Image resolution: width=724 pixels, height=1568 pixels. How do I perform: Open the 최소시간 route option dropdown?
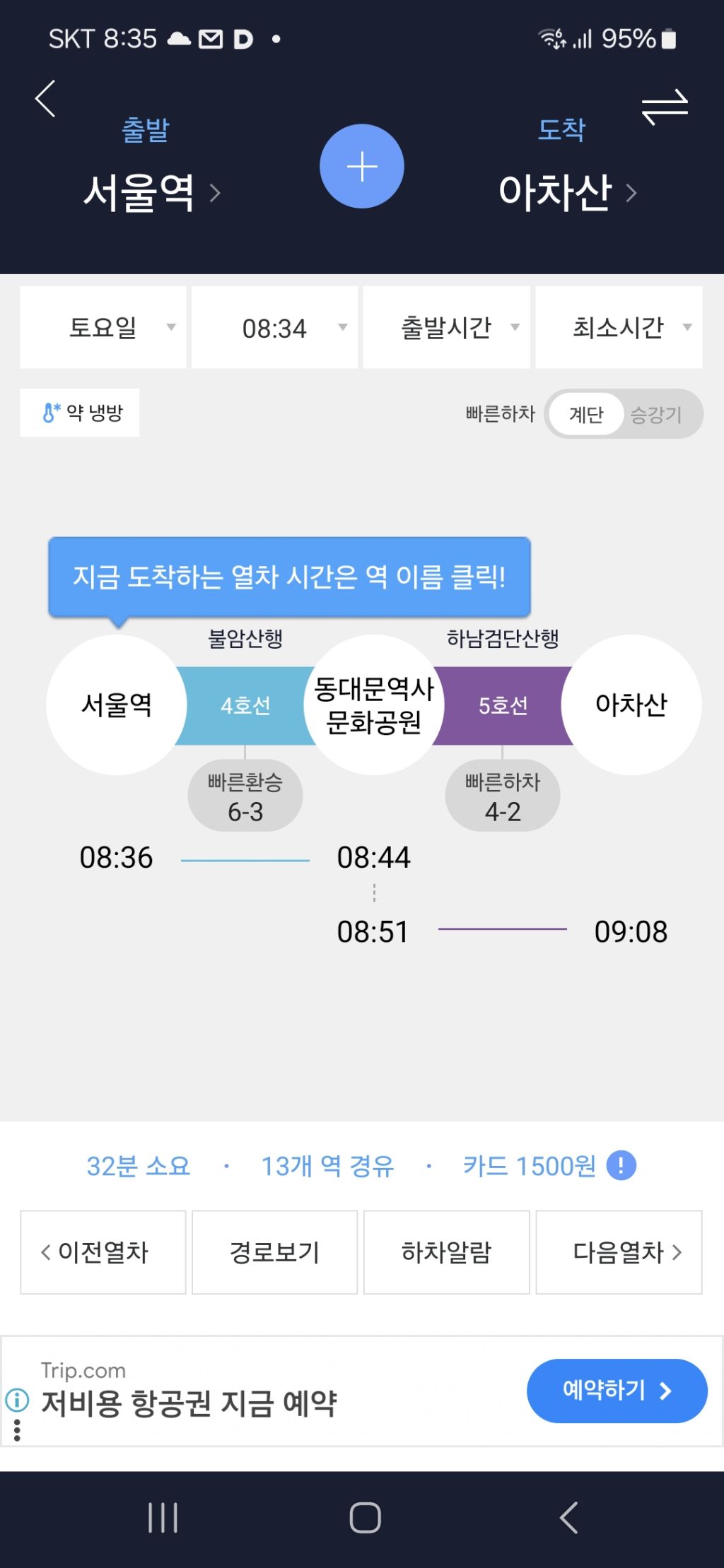coord(619,327)
